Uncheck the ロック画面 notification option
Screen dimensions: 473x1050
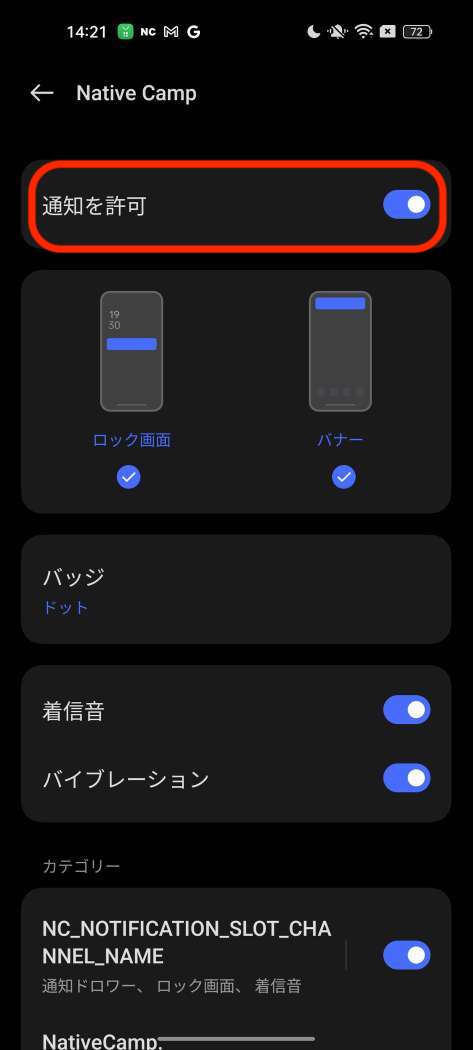pos(129,477)
